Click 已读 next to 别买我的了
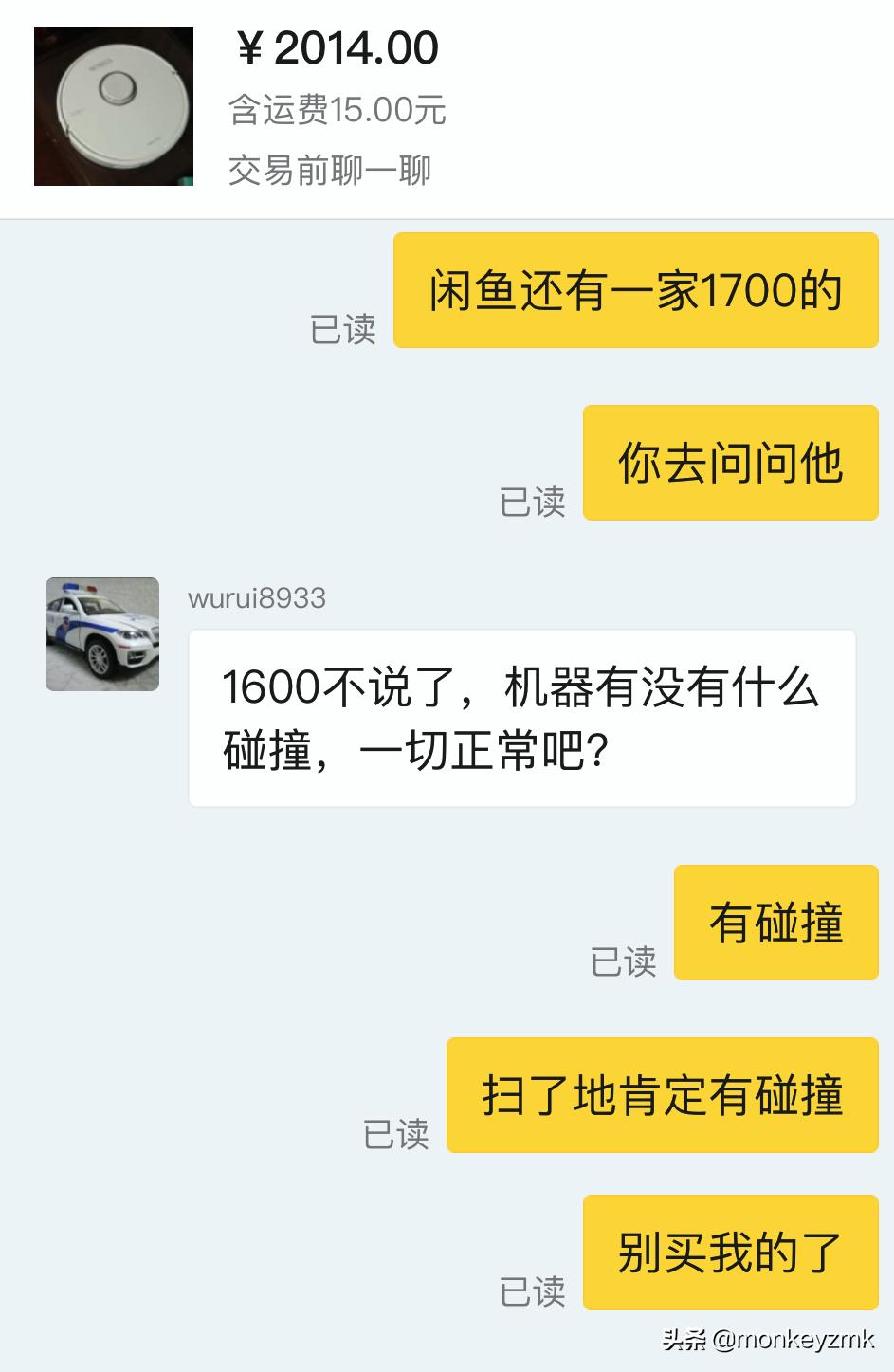The image size is (894, 1372). 535,1291
